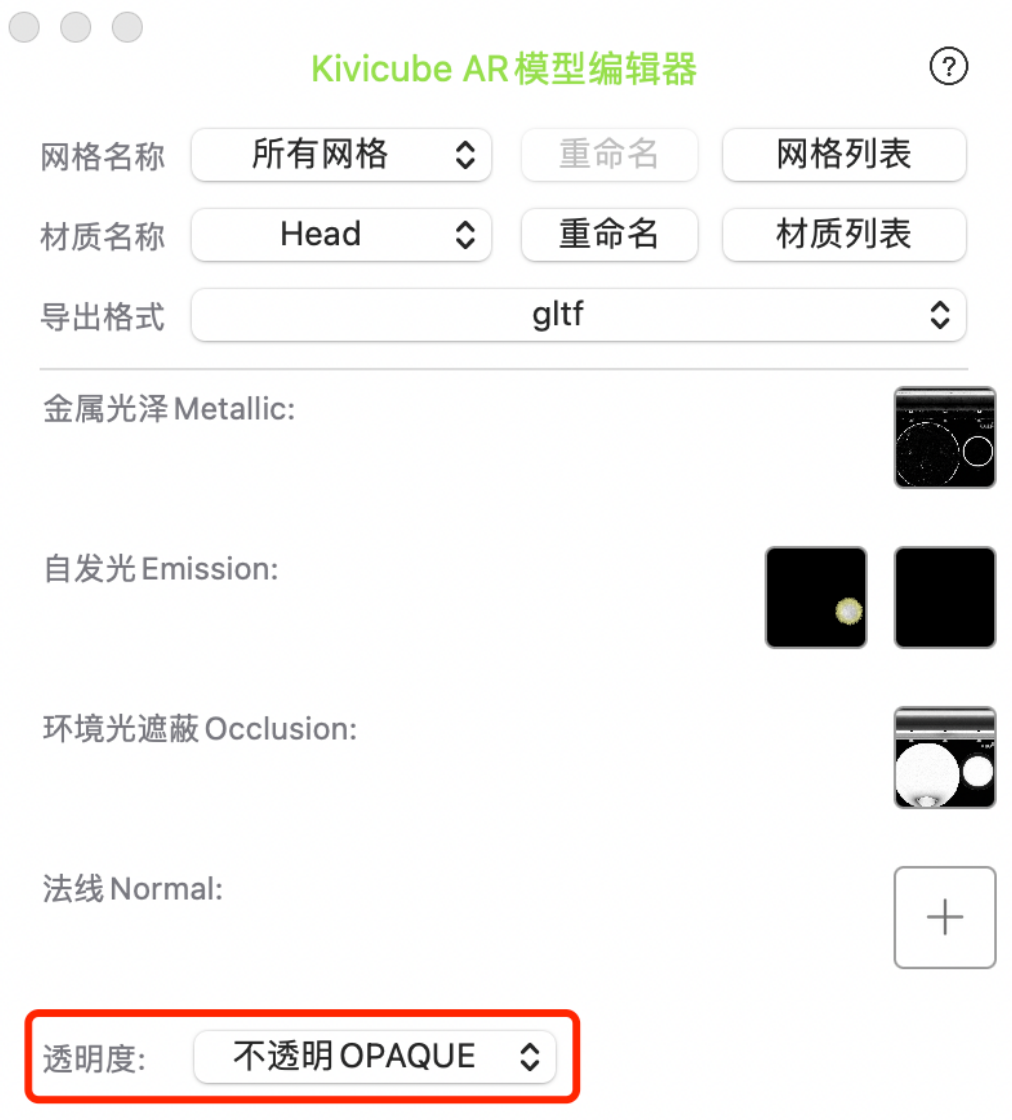Select the Metallic texture thumbnail
Viewport: 1012px width, 1120px height.
(944, 437)
